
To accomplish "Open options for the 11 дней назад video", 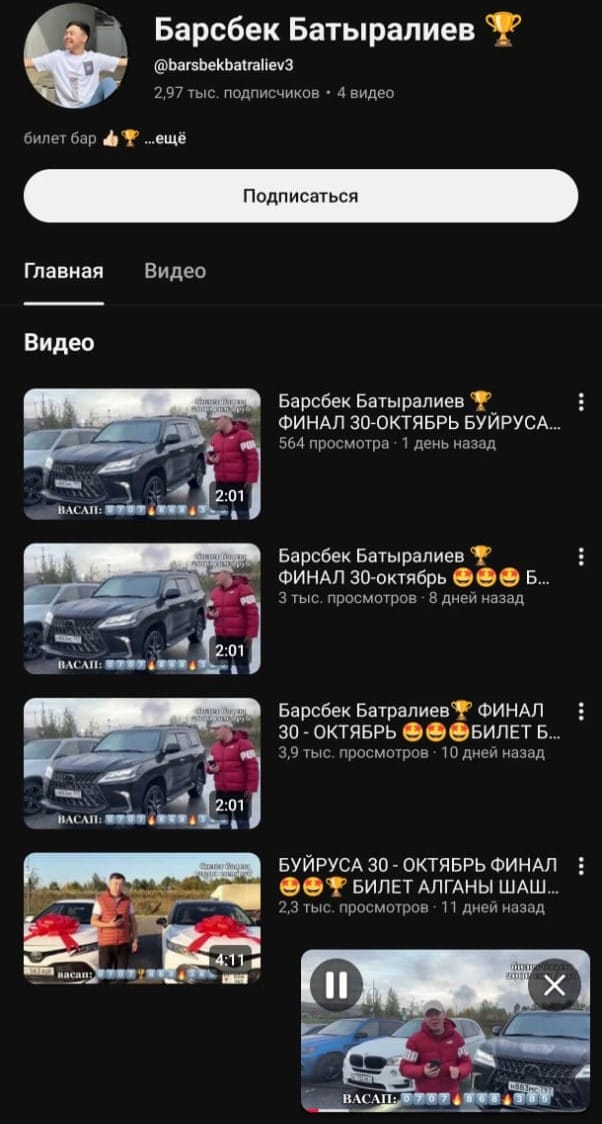I will (x=580, y=866).
